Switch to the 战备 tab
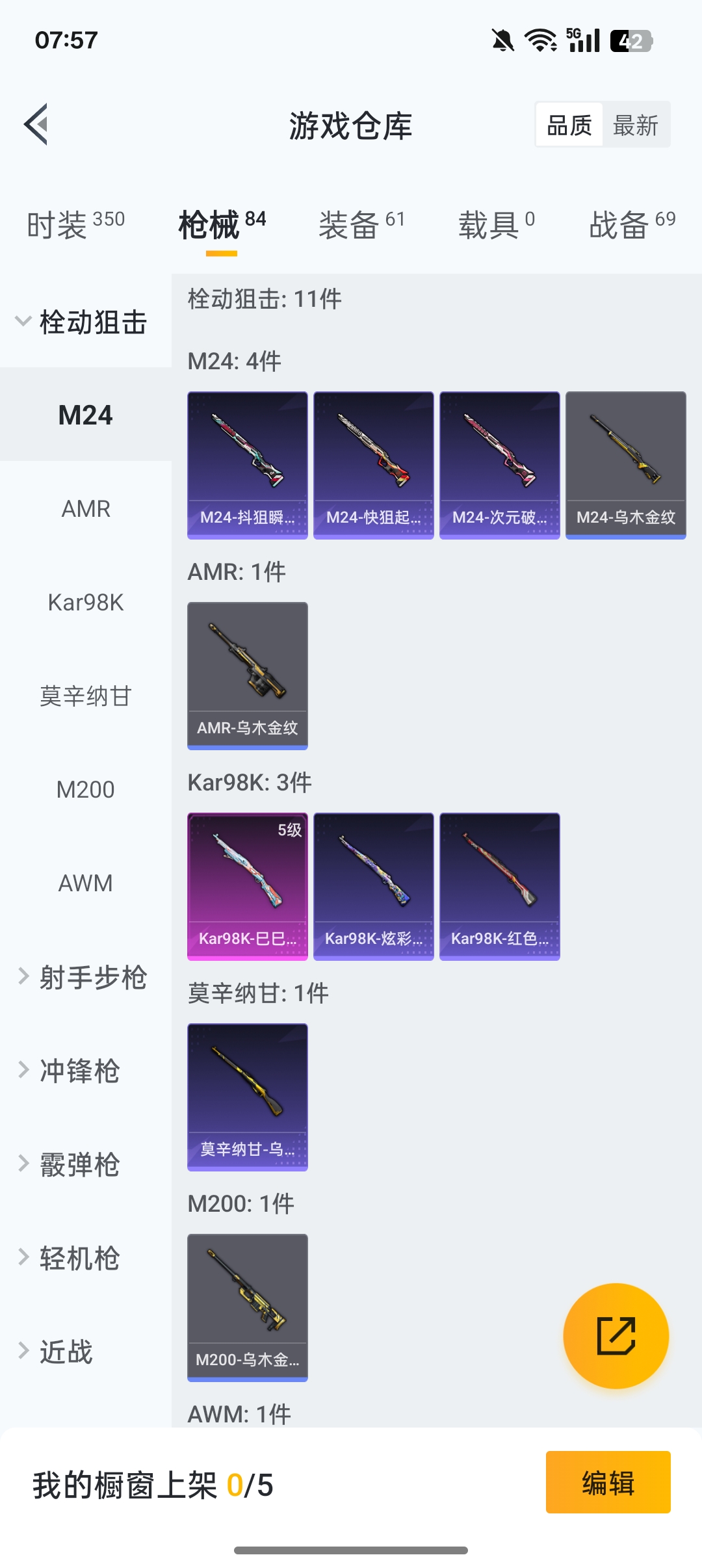702x1568 pixels. pos(632,225)
